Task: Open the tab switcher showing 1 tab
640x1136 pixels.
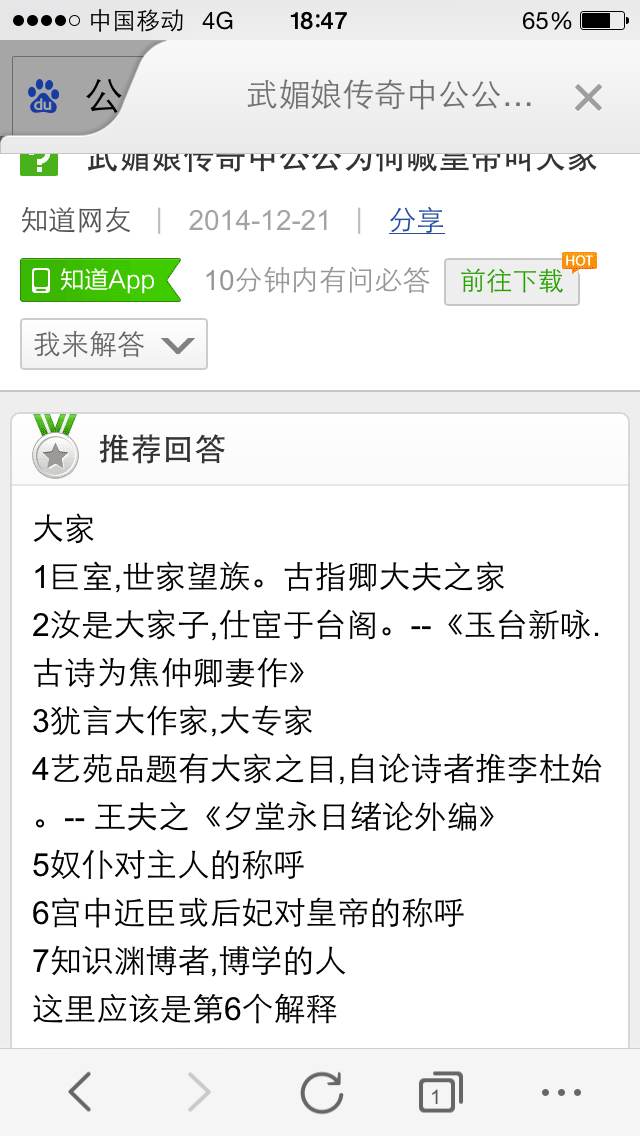Action: click(x=440, y=1093)
